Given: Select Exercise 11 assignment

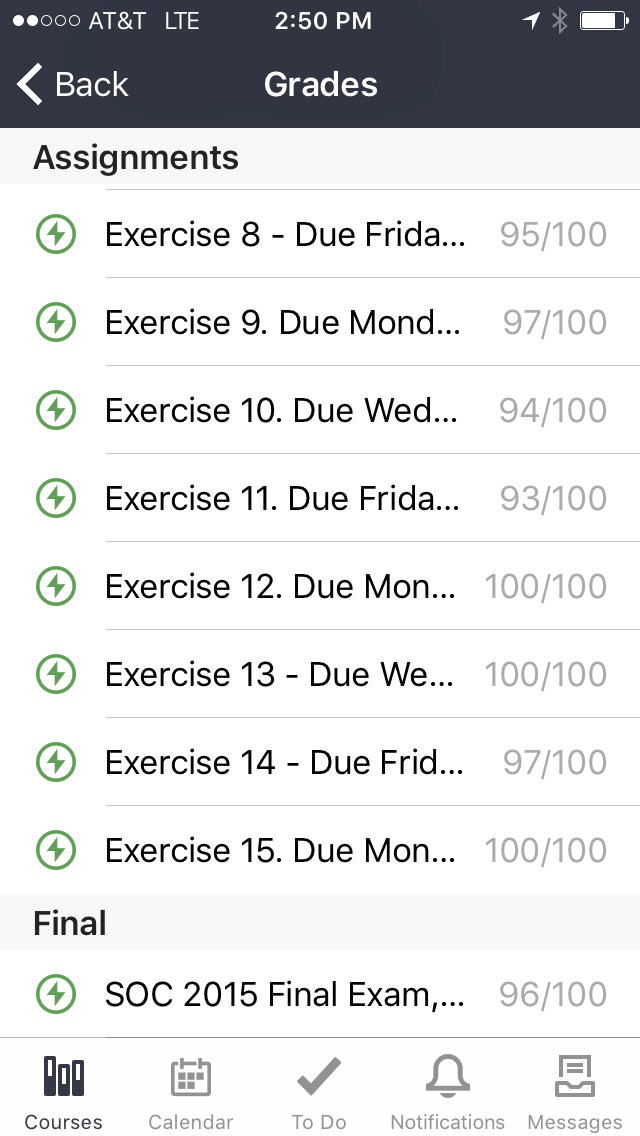Looking at the screenshot, I should (320, 499).
